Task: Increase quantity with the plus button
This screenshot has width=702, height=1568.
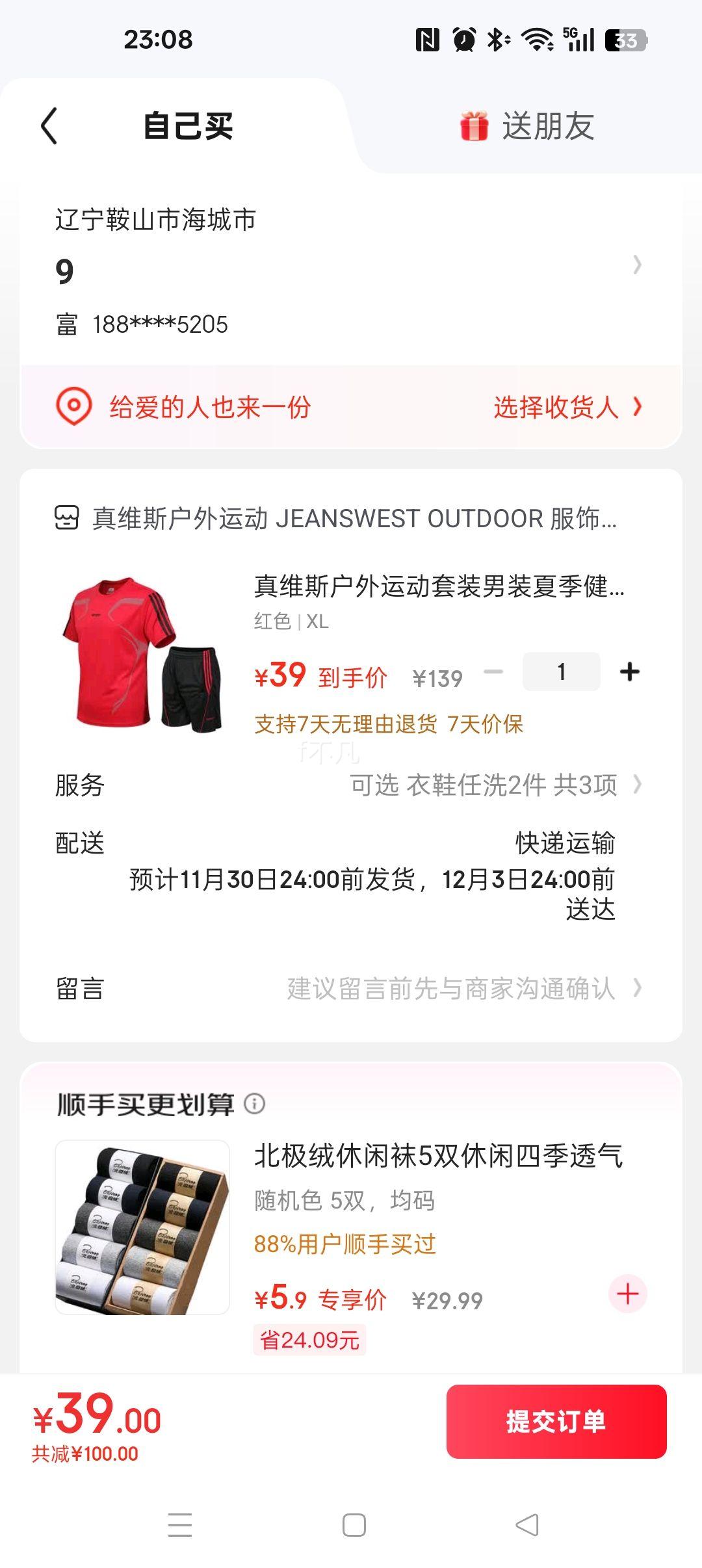Action: (x=629, y=672)
